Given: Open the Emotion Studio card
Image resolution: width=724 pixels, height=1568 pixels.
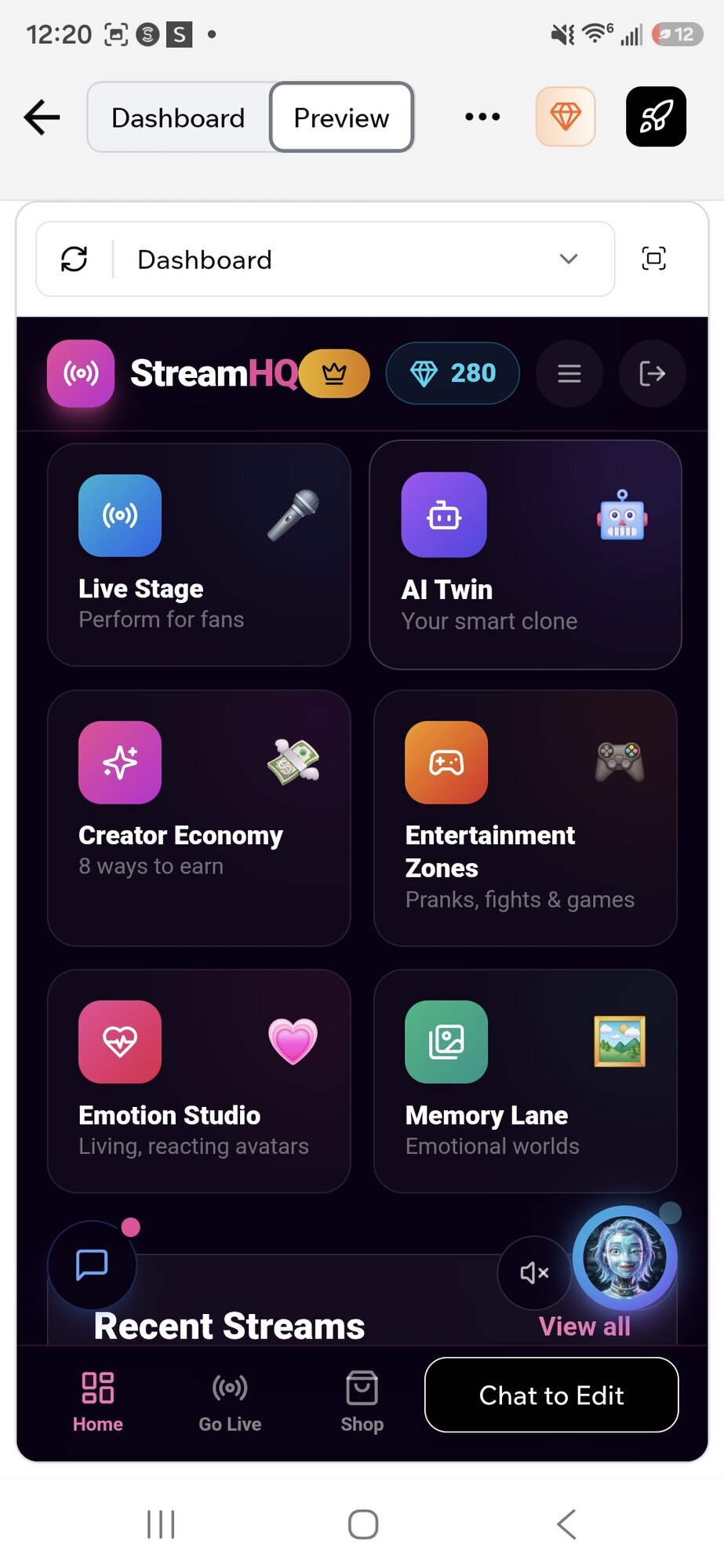Looking at the screenshot, I should (199, 1081).
